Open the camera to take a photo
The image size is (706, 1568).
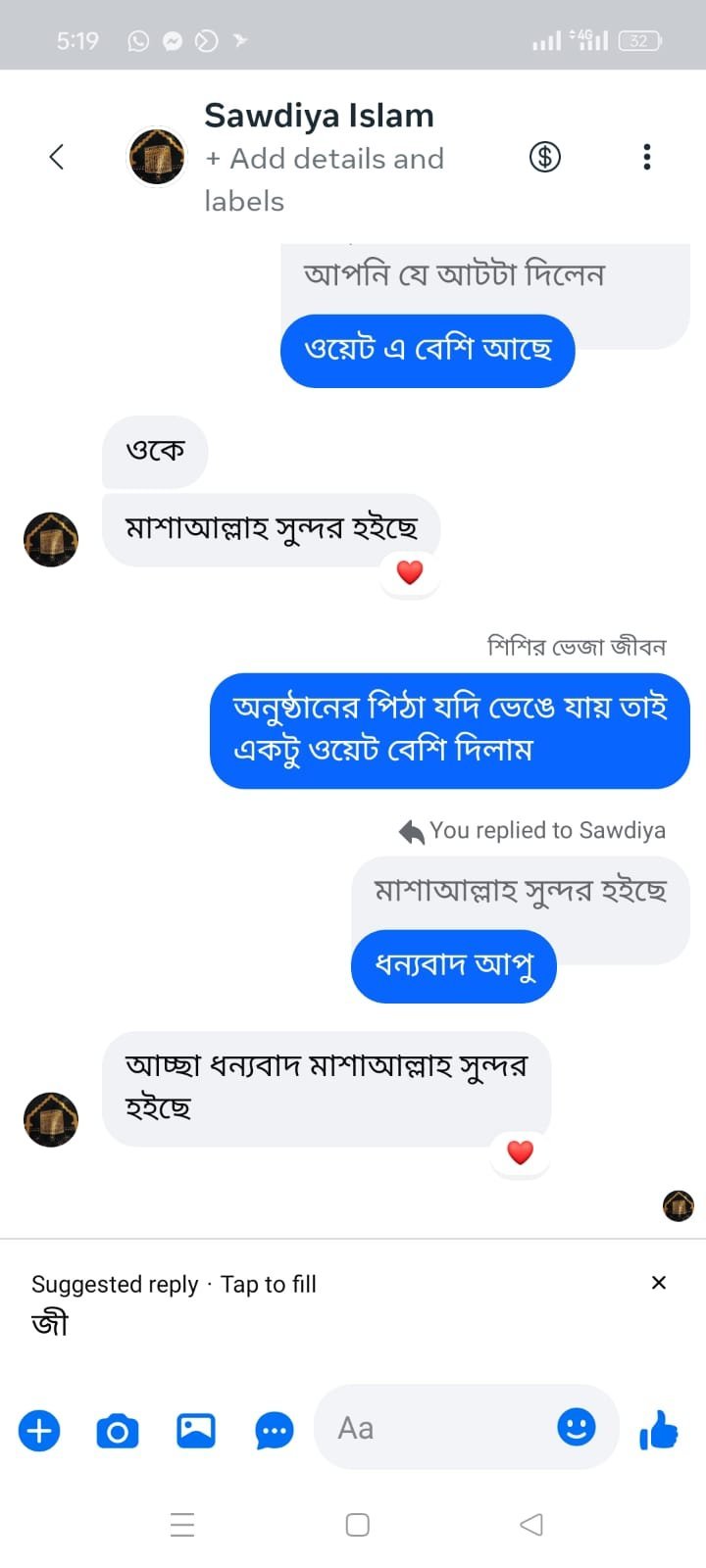pos(118,1431)
